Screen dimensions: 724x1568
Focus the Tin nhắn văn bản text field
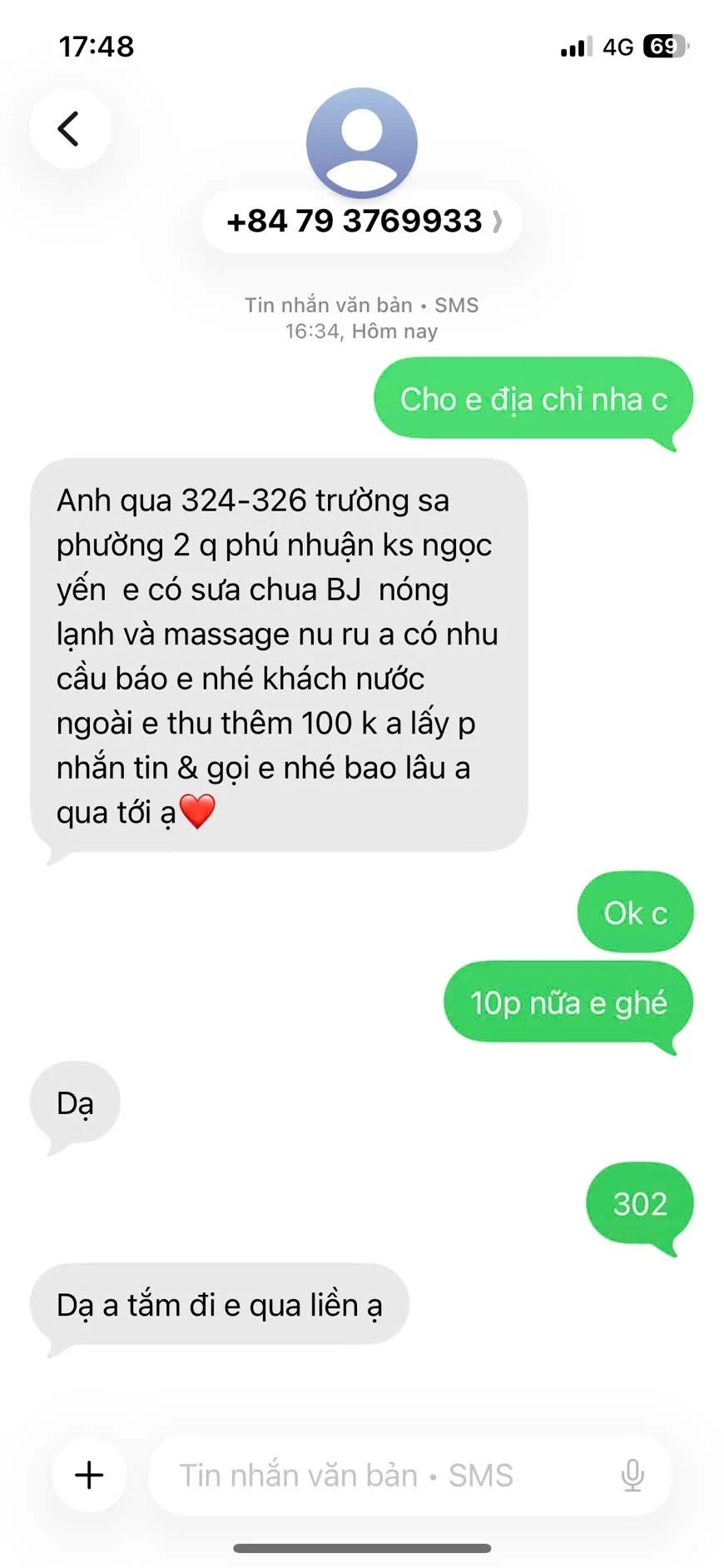374,1475
